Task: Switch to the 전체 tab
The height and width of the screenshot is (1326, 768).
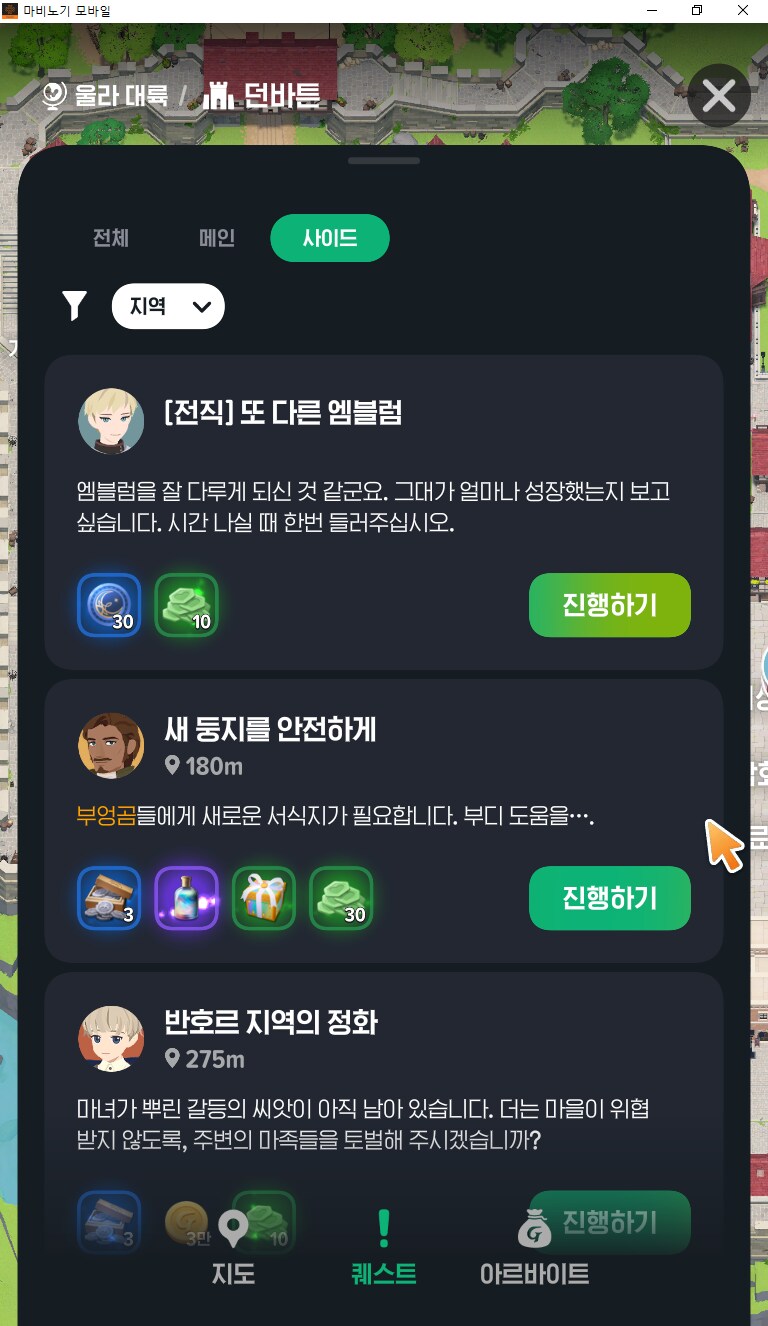Action: coord(111,238)
